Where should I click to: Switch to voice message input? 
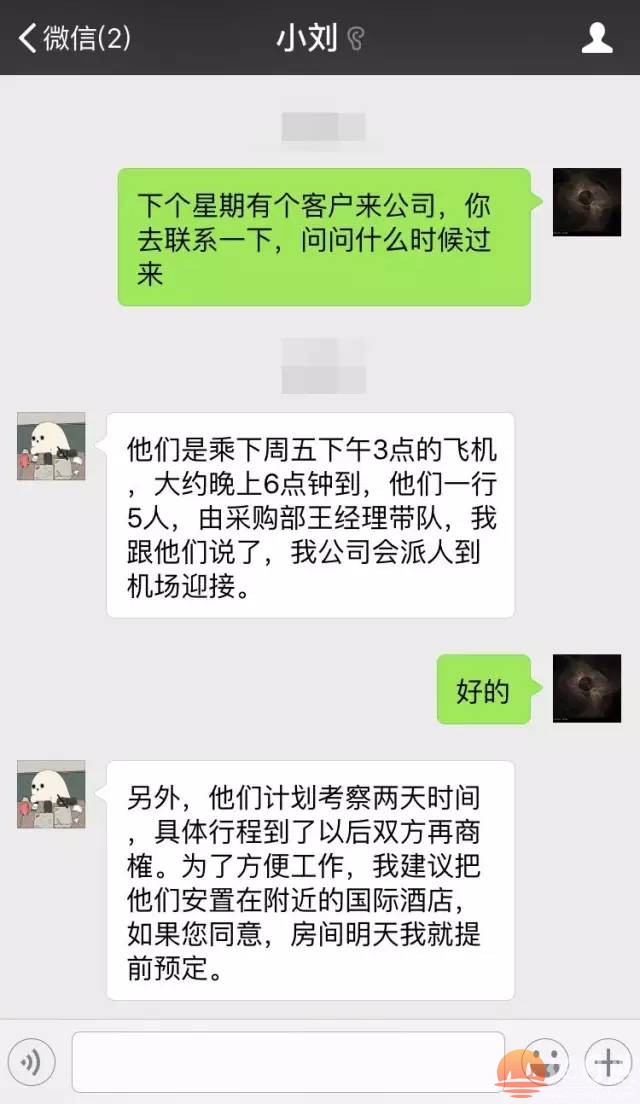tap(31, 1061)
